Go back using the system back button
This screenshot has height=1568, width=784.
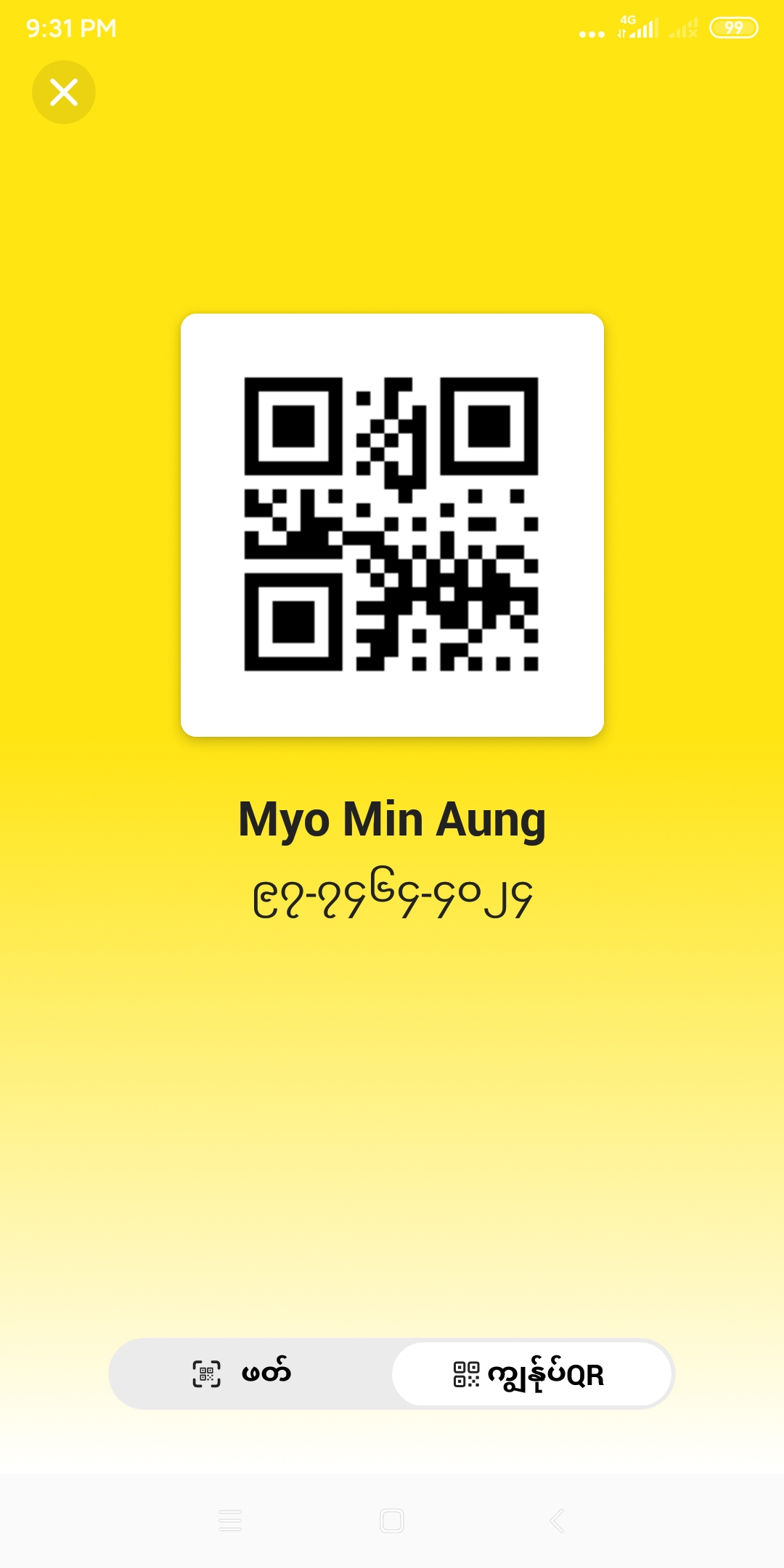[557, 1520]
